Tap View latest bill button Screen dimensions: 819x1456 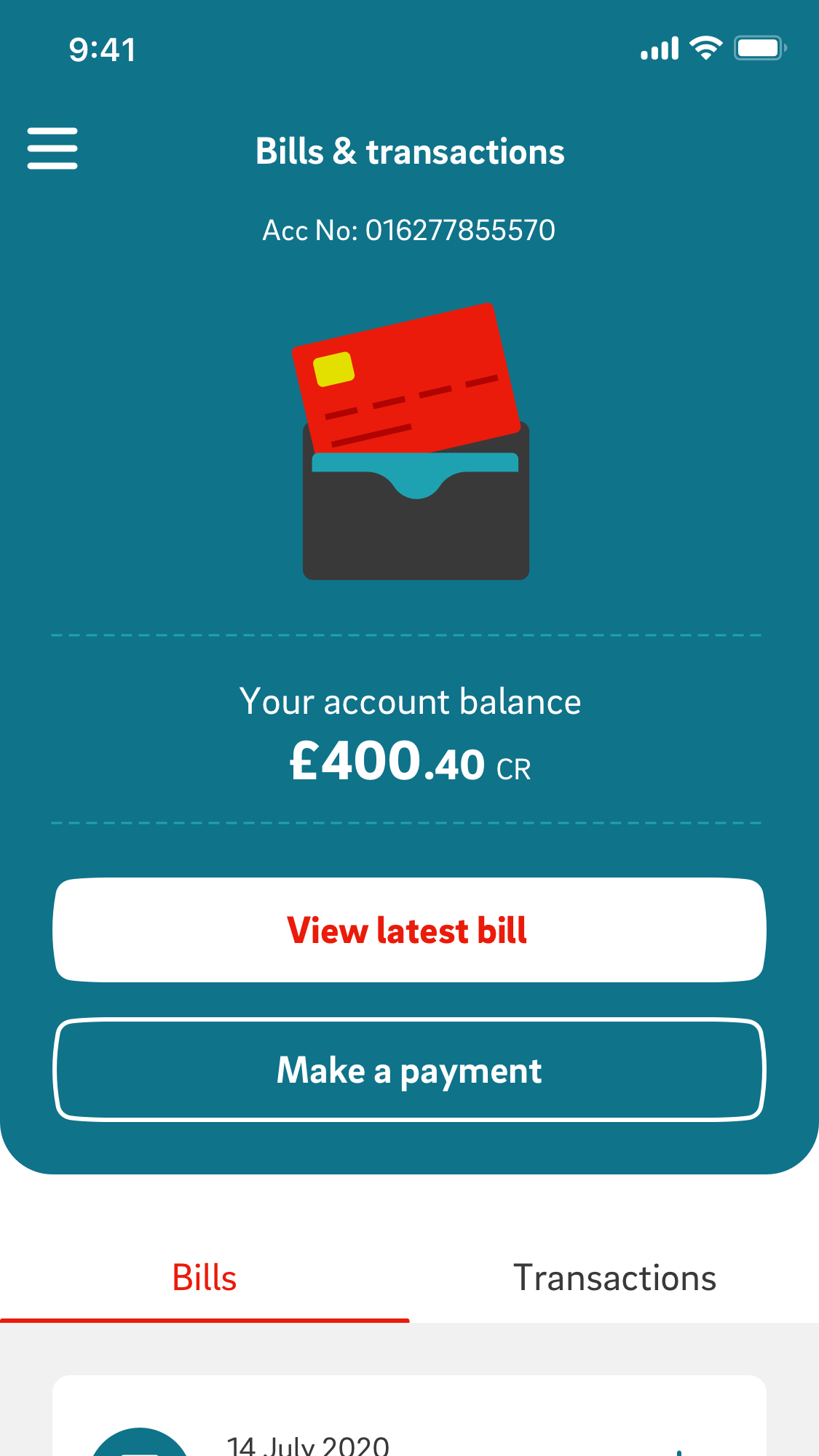[409, 930]
